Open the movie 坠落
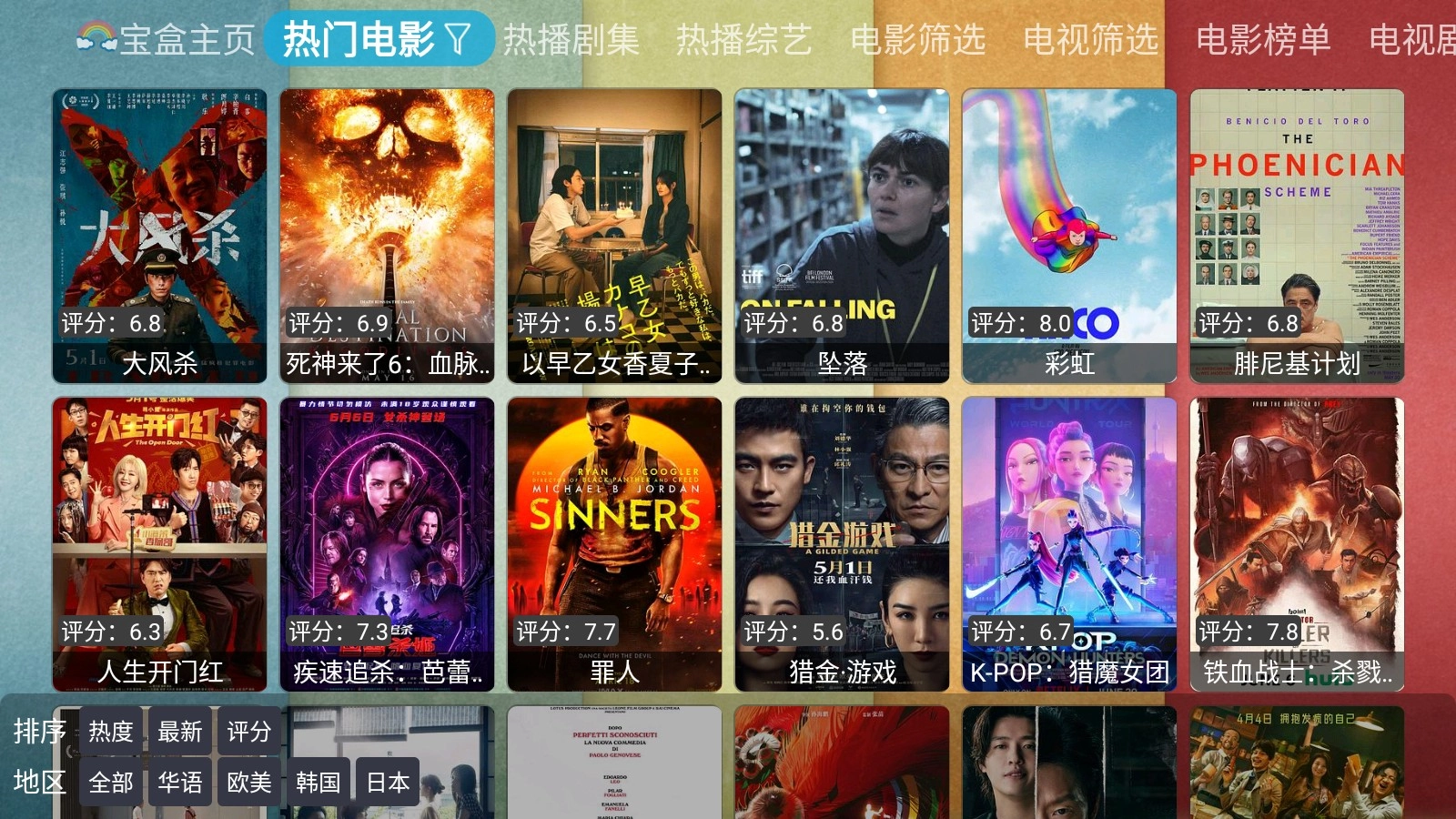 842,235
